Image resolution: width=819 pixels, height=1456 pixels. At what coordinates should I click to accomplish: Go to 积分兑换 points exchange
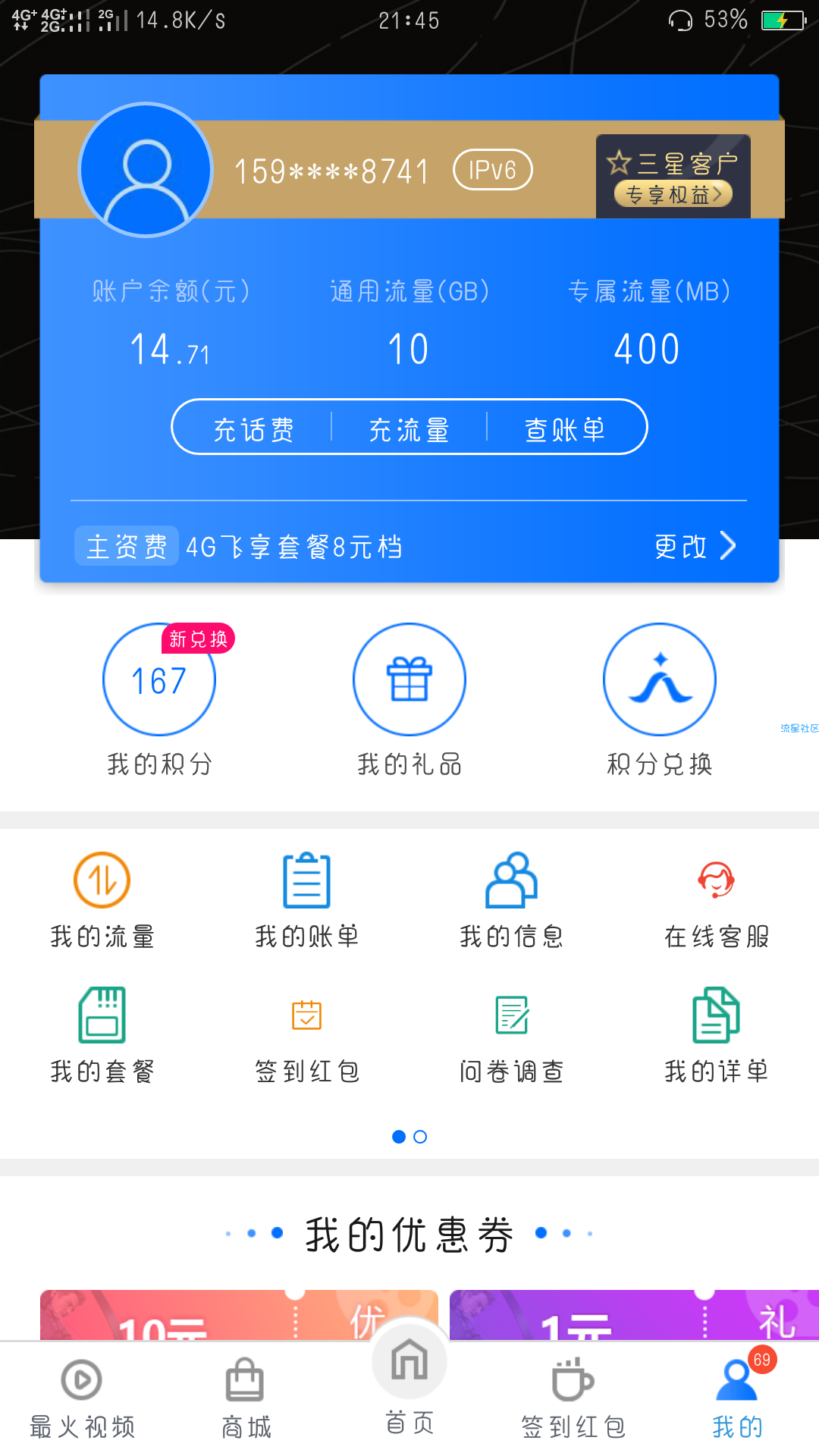coord(660,679)
